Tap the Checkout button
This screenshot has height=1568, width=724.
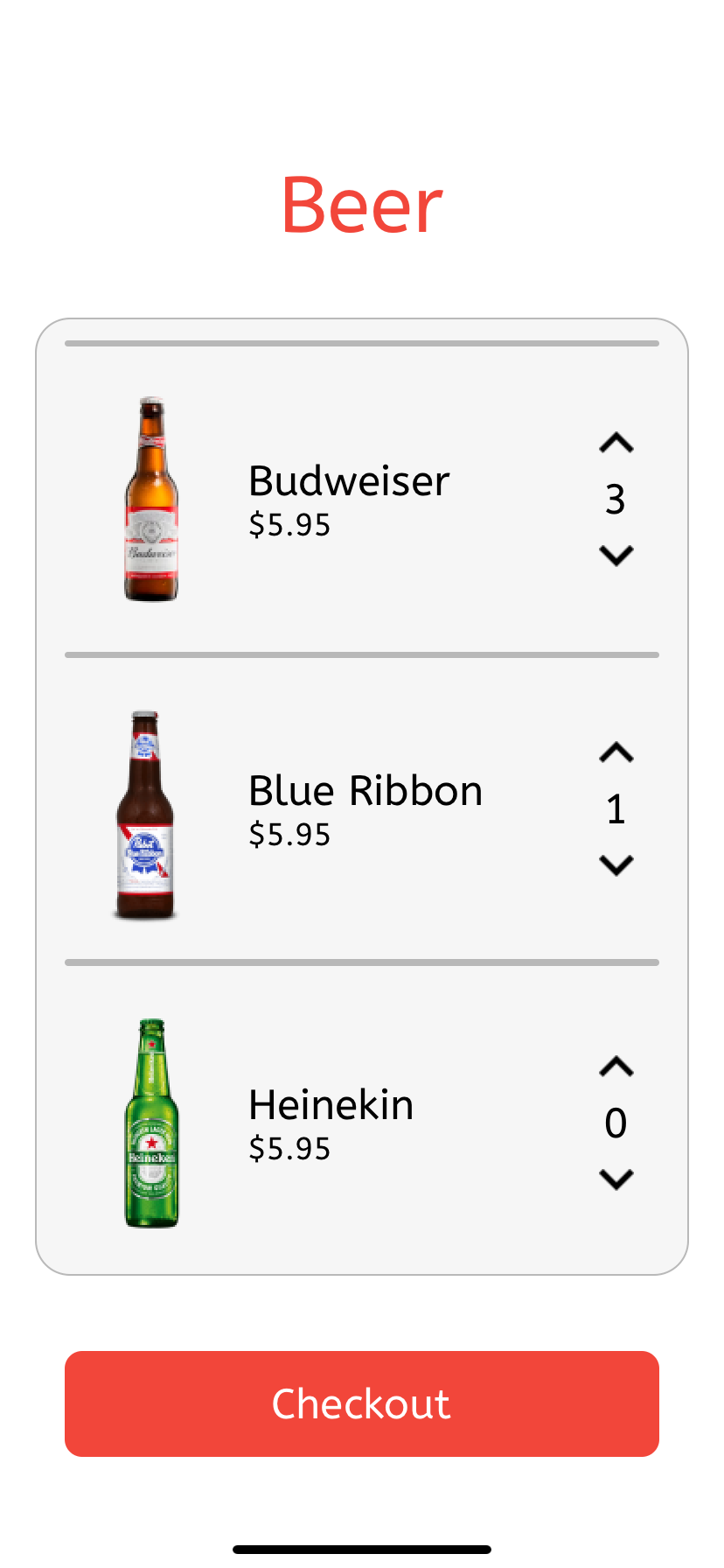[x=361, y=1403]
